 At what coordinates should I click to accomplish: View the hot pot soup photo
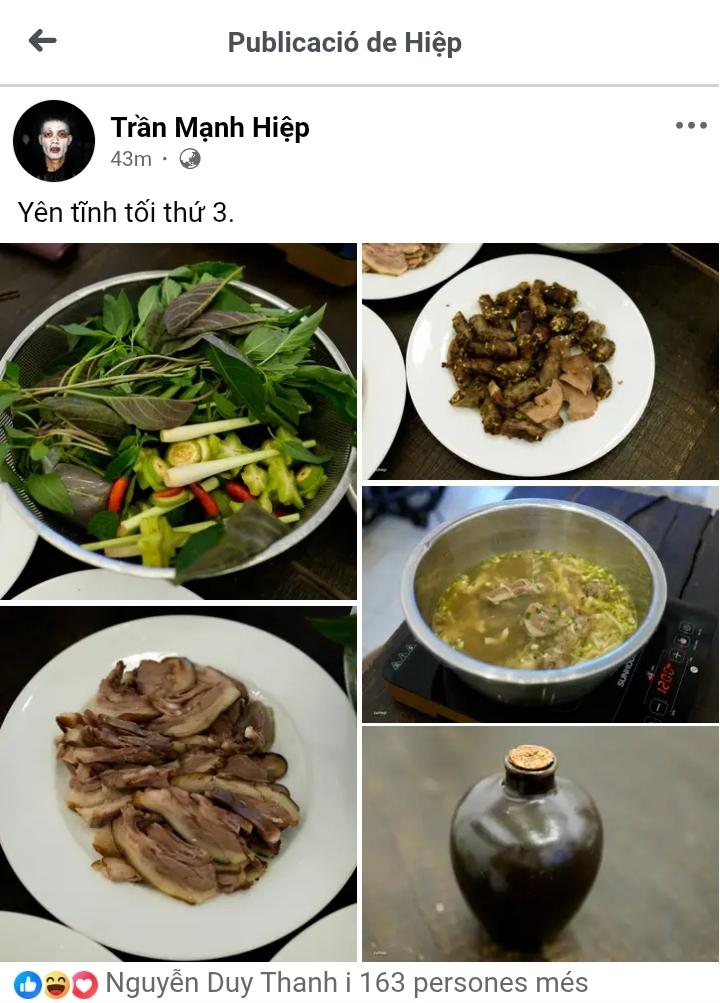pyautogui.click(x=540, y=604)
